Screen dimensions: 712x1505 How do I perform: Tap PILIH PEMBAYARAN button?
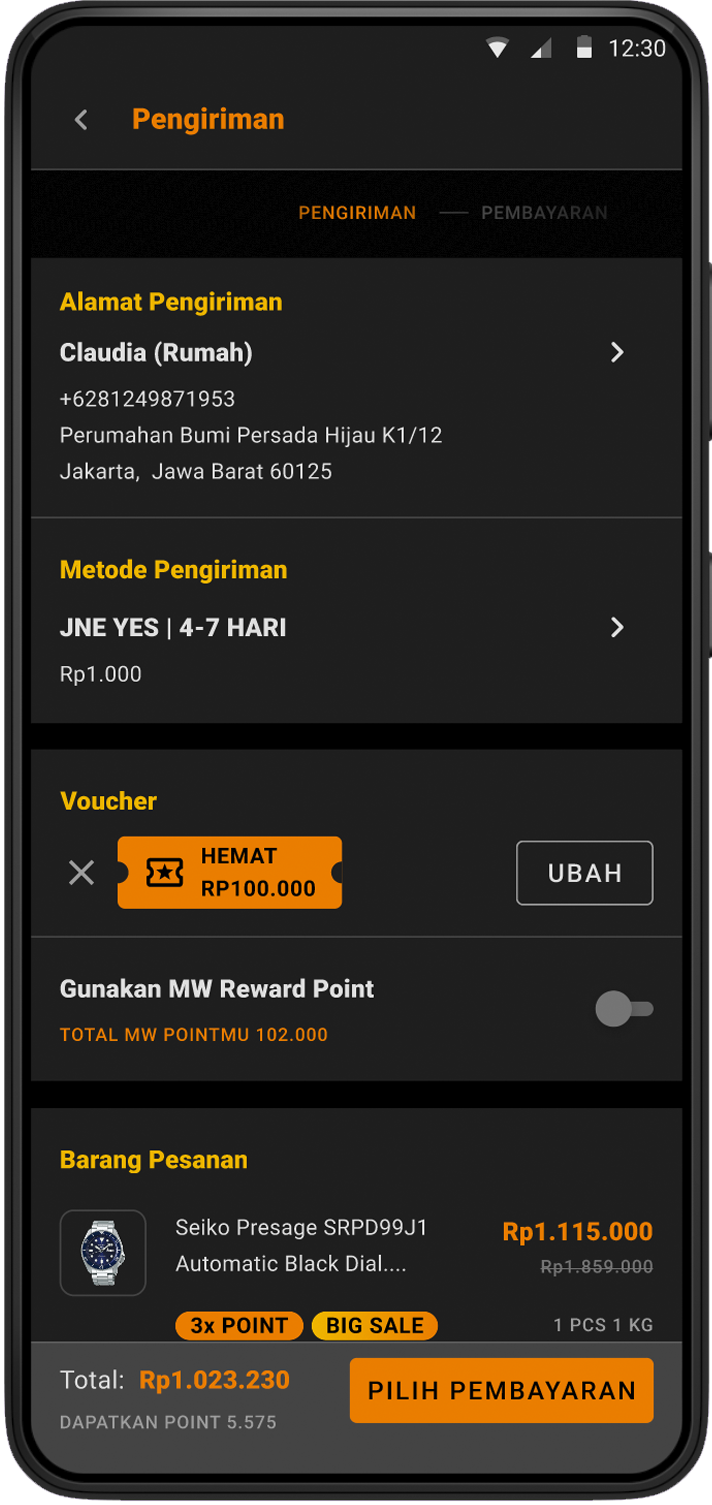(x=501, y=1390)
